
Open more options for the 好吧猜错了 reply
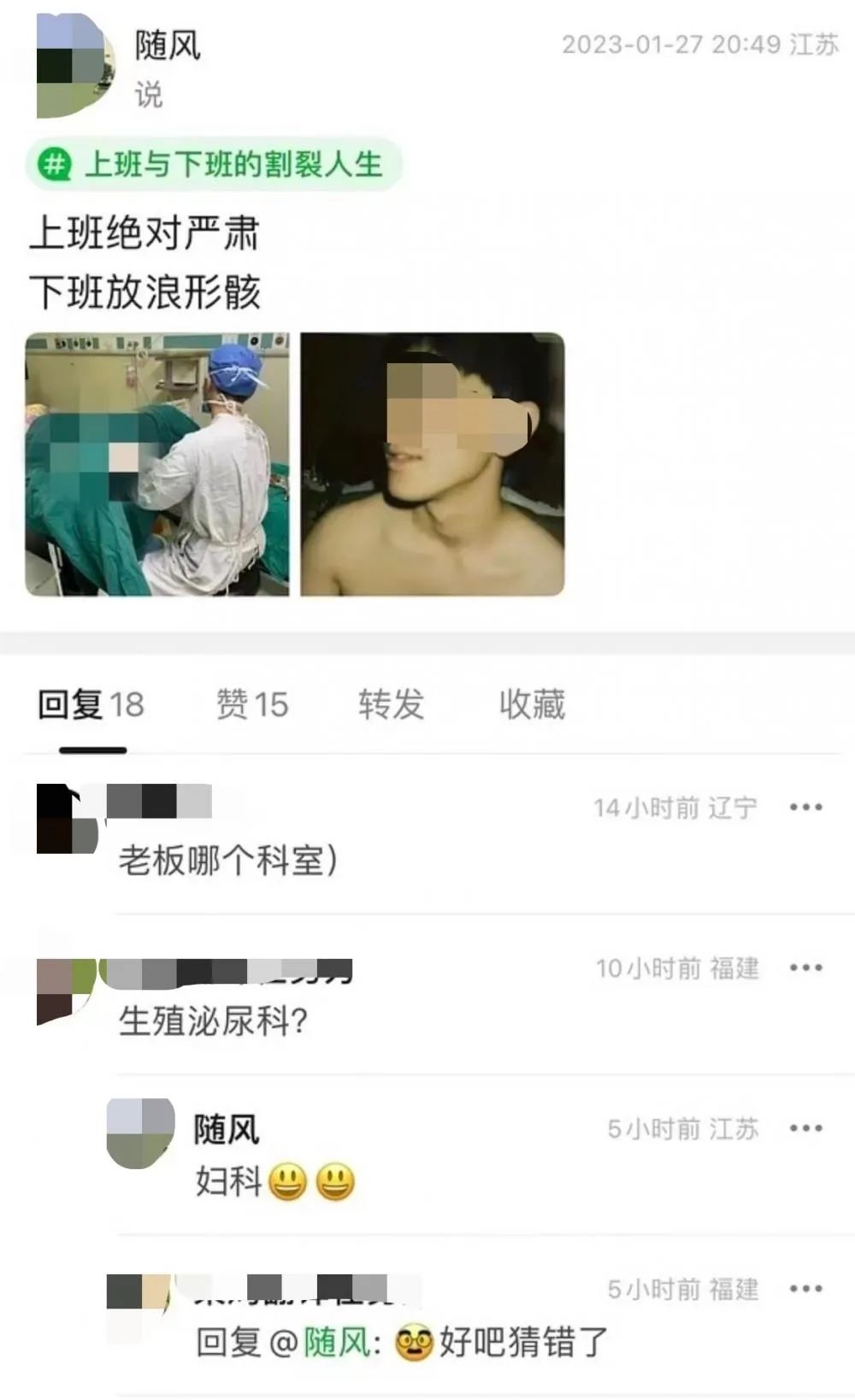(x=805, y=1289)
